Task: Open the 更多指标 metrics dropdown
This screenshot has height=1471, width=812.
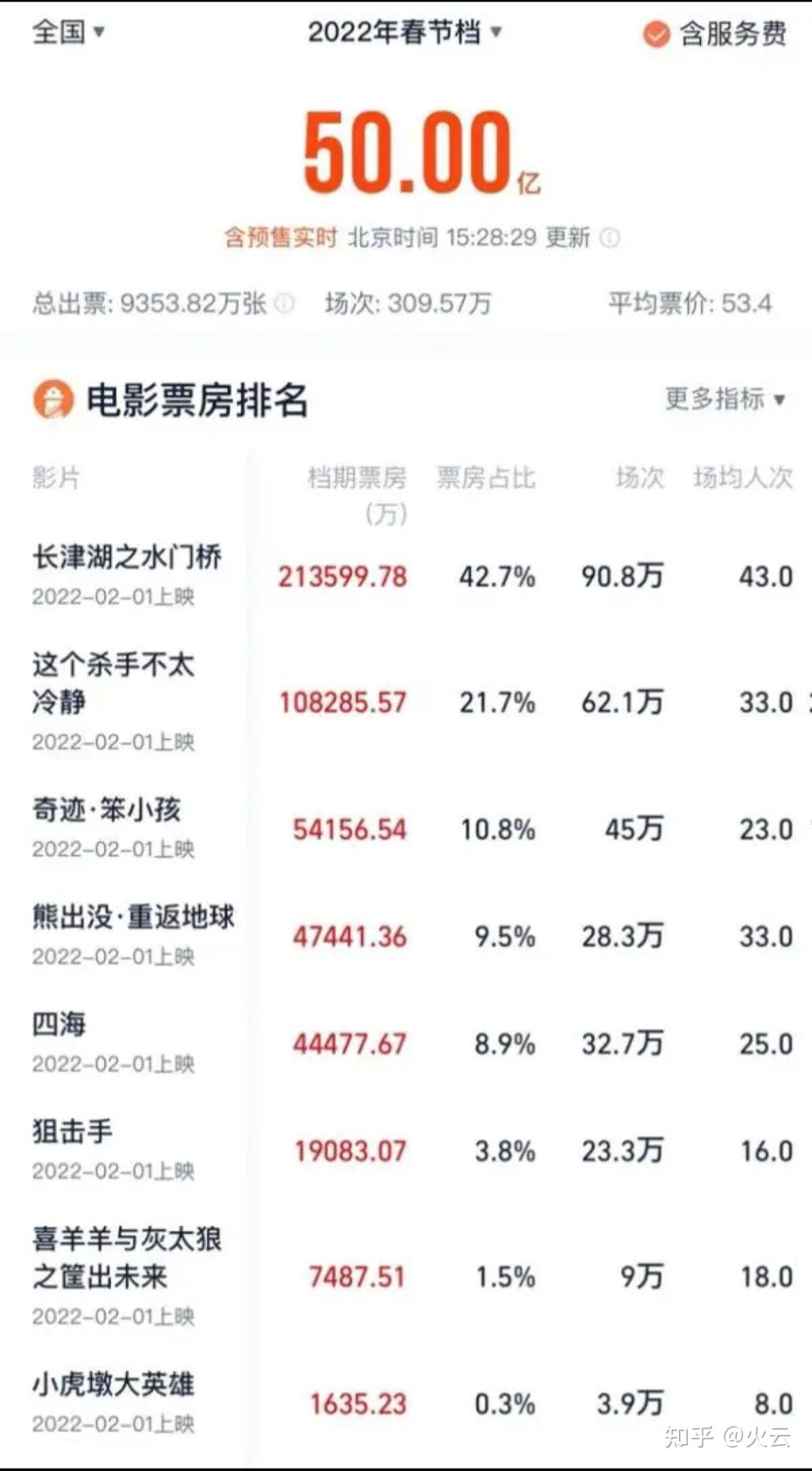Action: pyautogui.click(x=722, y=401)
